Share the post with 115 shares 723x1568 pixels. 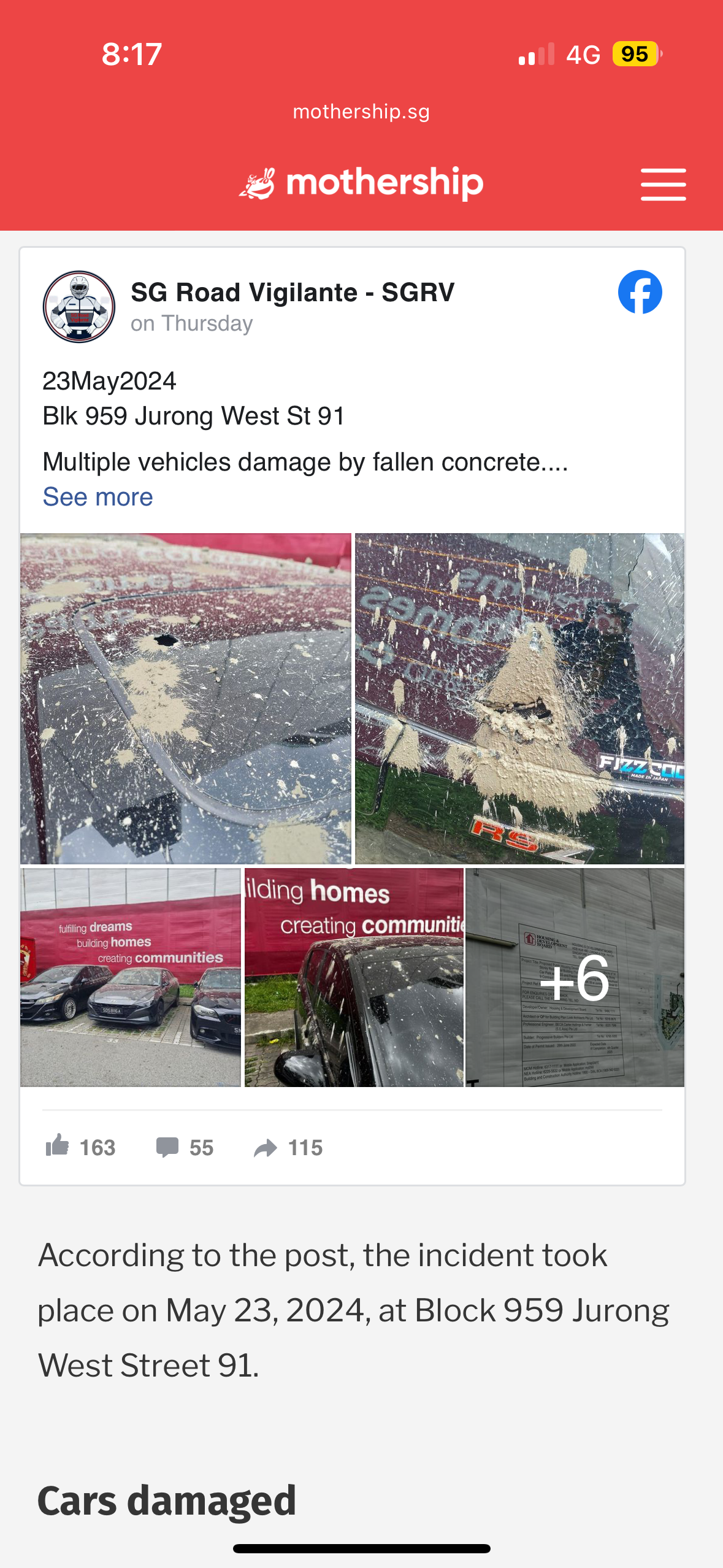(x=288, y=1147)
